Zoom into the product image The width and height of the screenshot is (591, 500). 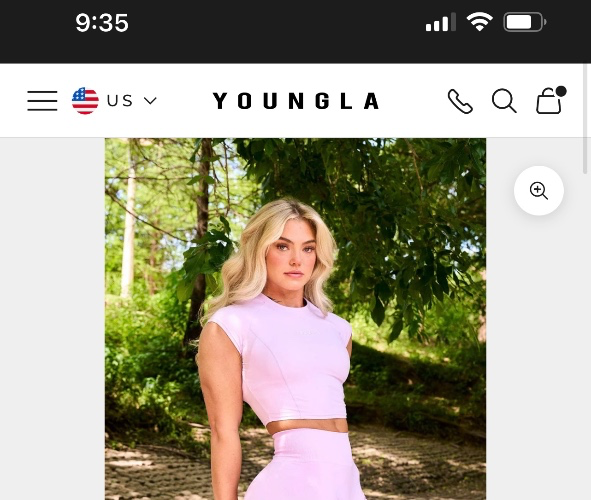pos(539,191)
